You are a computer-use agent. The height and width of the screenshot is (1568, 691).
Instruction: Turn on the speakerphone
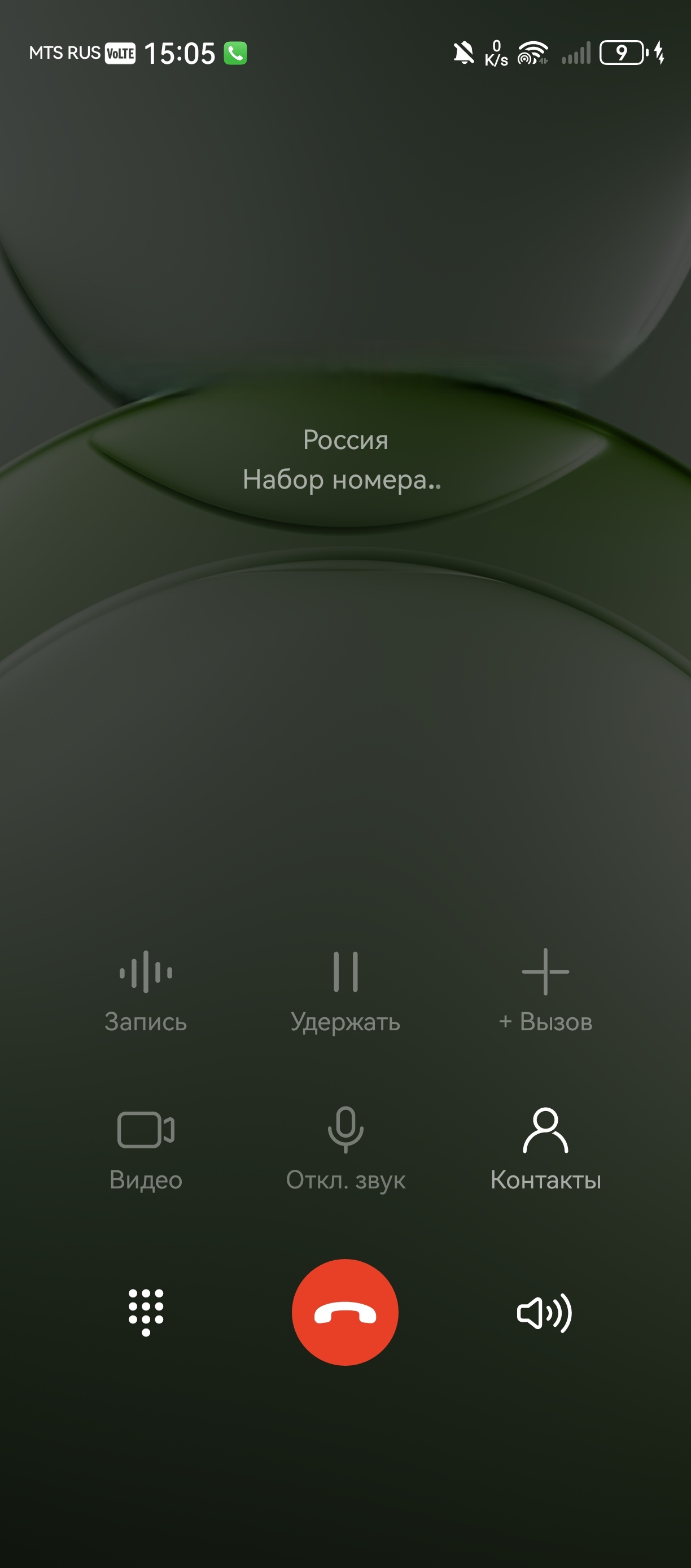[x=544, y=1312]
